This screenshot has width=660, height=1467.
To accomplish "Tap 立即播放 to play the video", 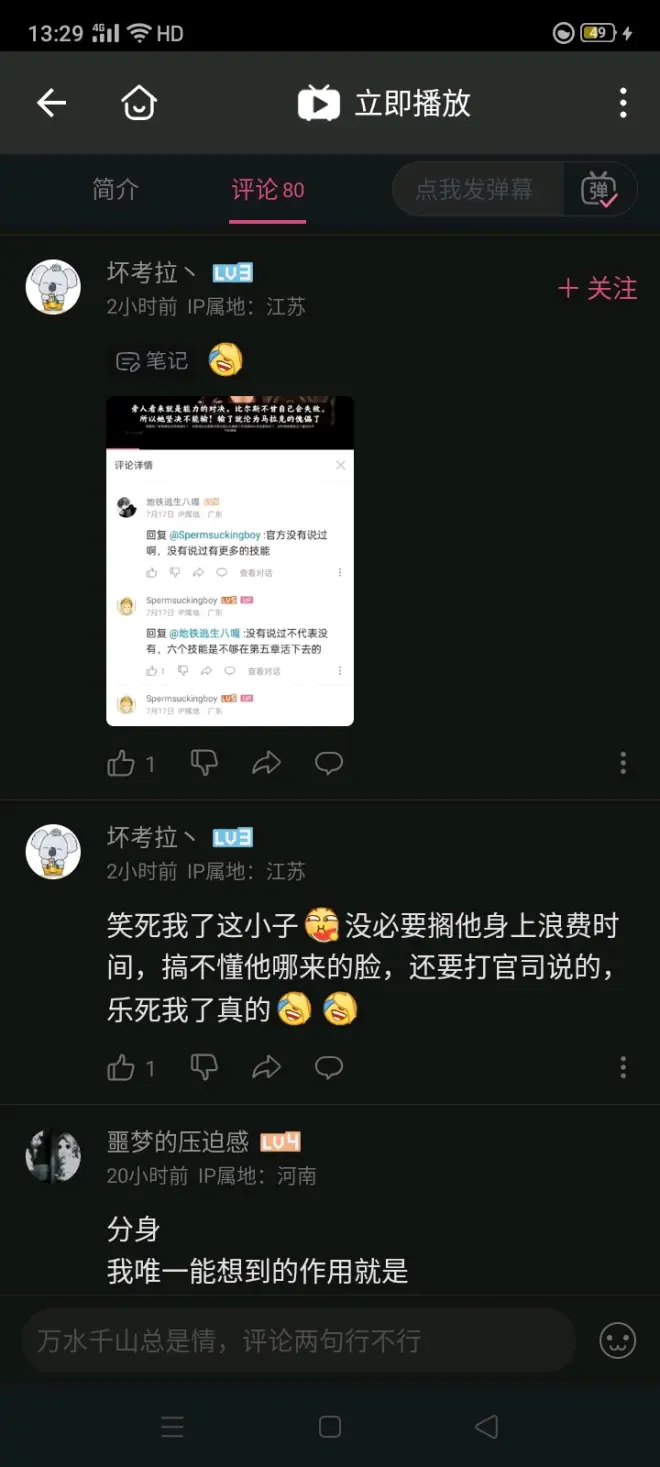I will (x=385, y=103).
